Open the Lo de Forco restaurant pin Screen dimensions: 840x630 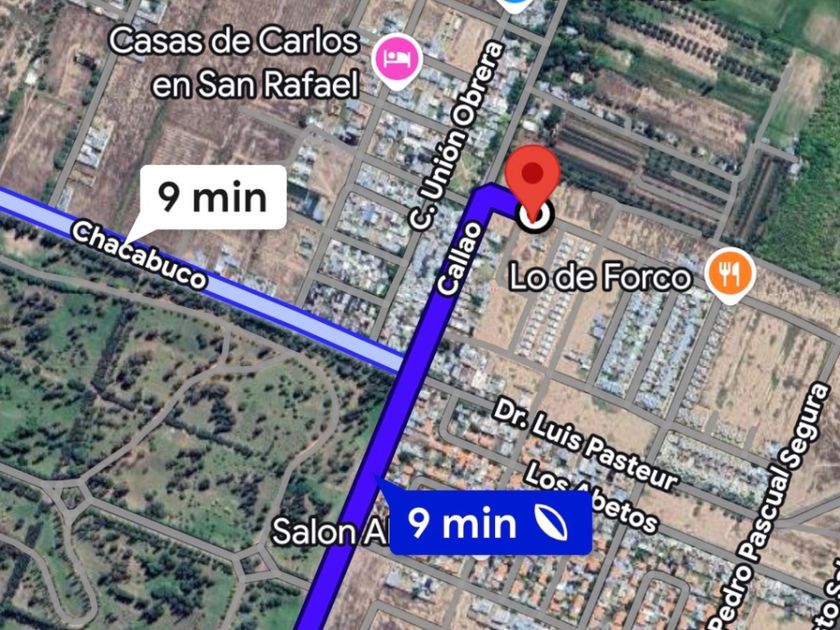pos(729,274)
